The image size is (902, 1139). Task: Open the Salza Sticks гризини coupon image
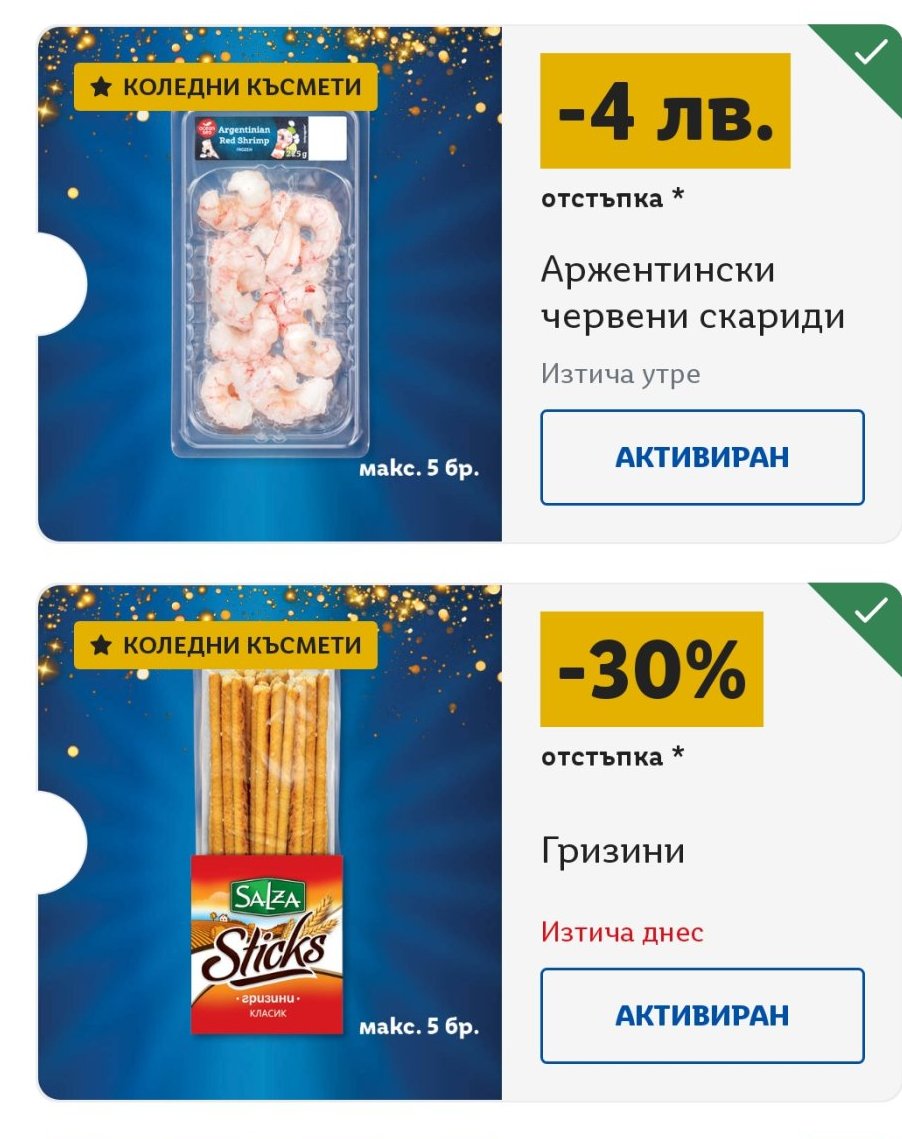click(x=269, y=842)
